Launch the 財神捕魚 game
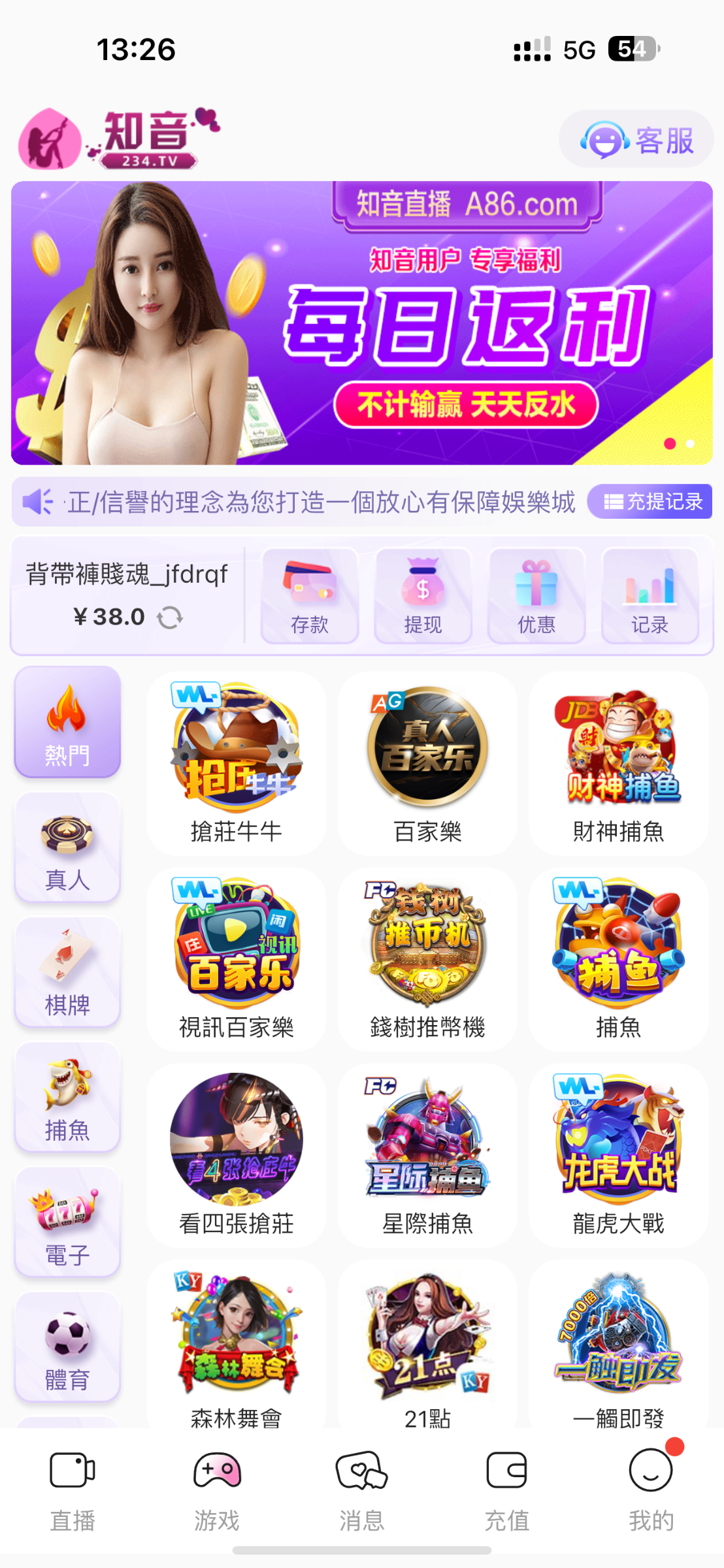724x1568 pixels. pos(618,763)
